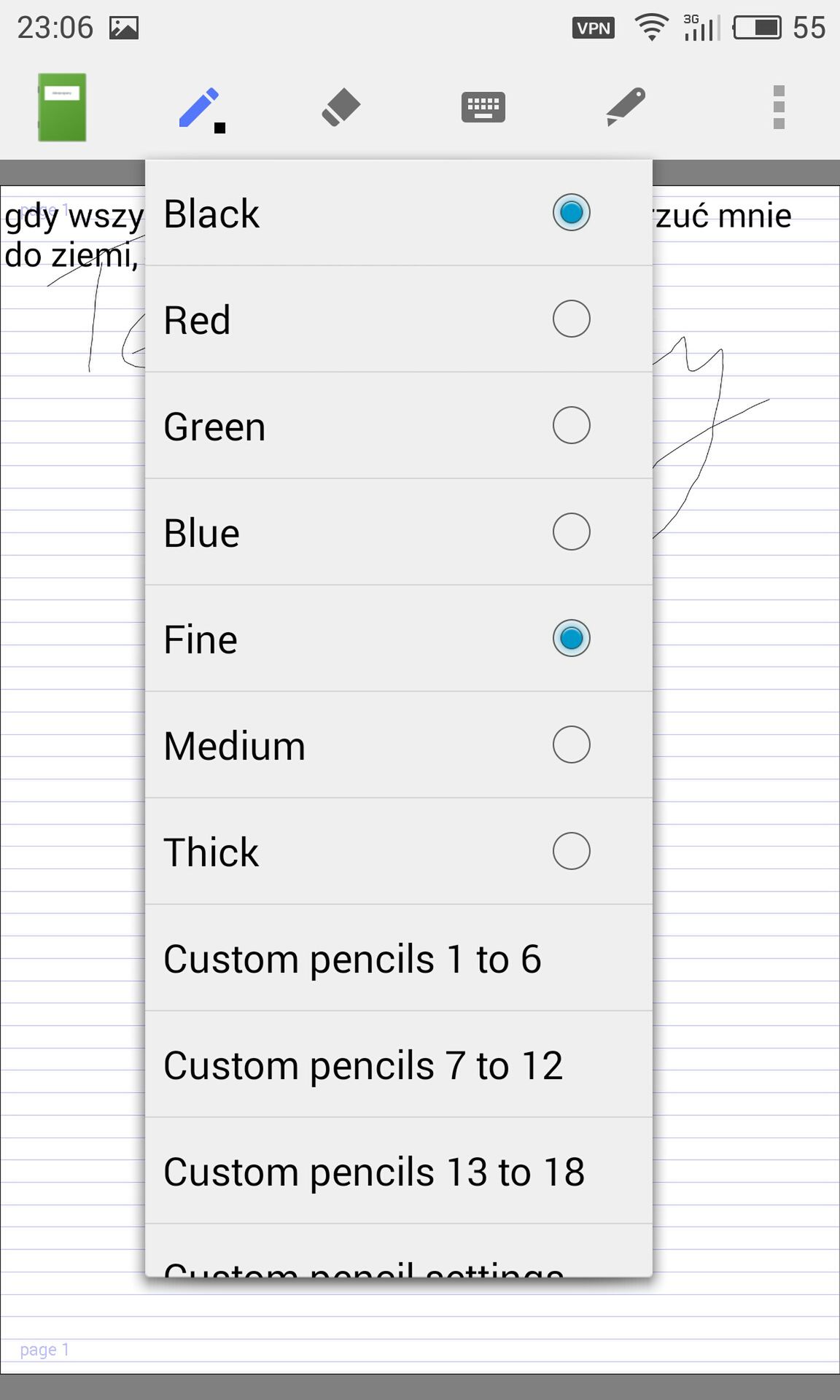Pick Green pencil color
Screen dimensions: 840x1400
point(399,426)
